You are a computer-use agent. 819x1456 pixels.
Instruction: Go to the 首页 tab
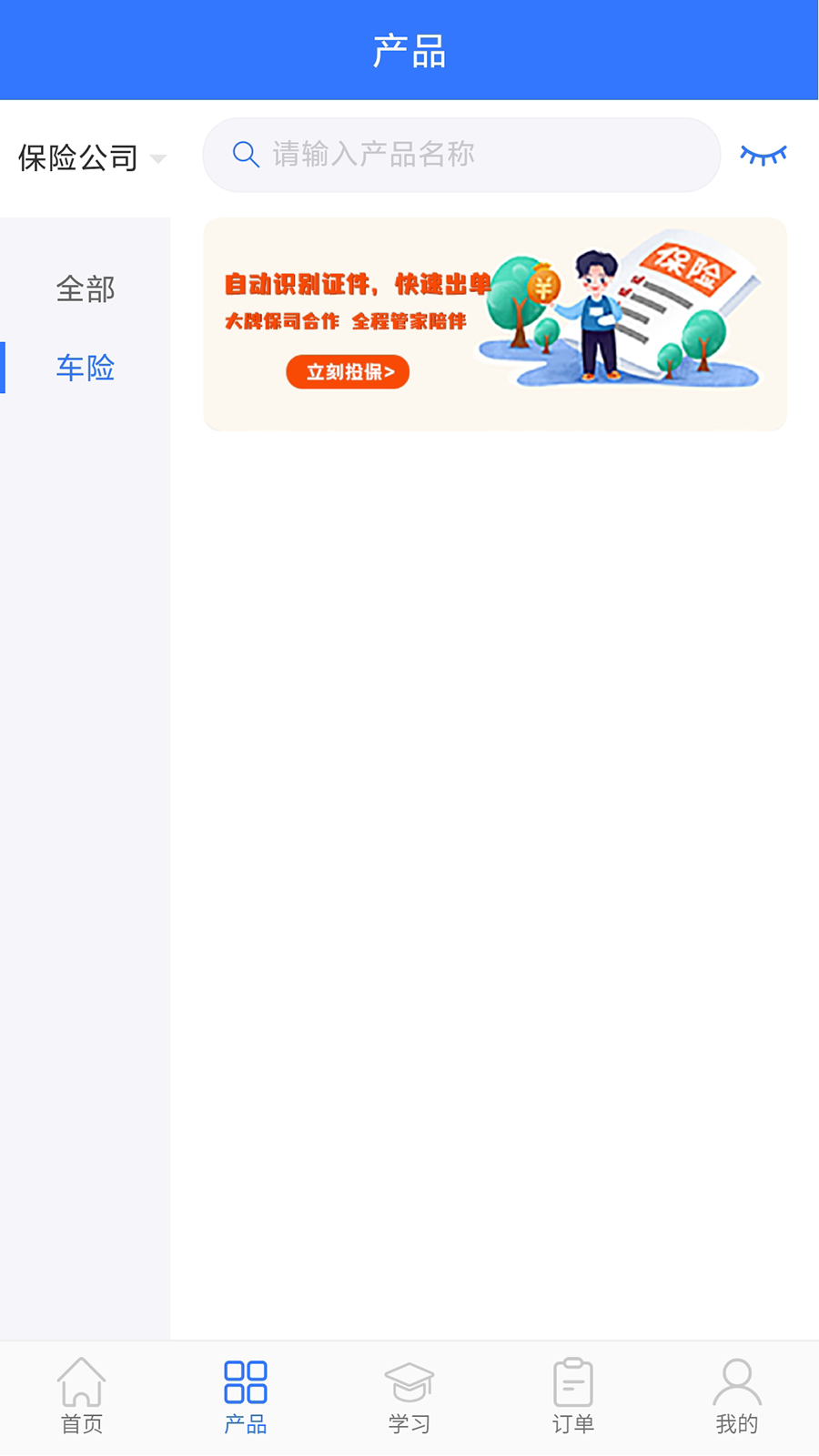(x=82, y=1396)
